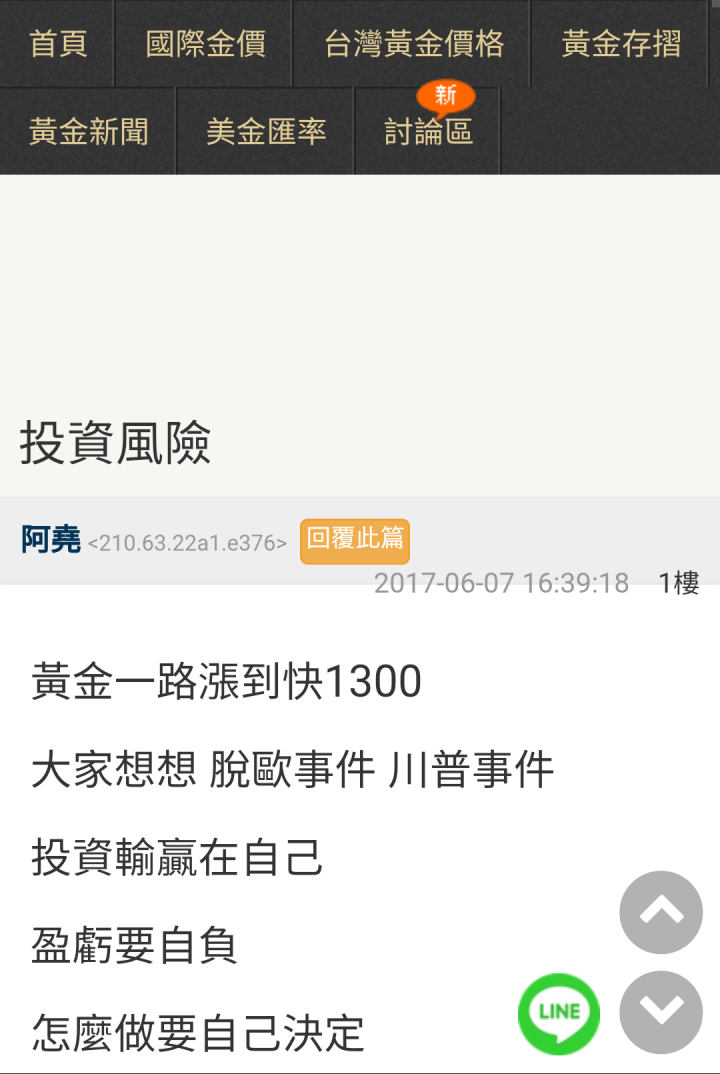Share this post via LINE icon
This screenshot has width=720, height=1074.
pos(559,1013)
